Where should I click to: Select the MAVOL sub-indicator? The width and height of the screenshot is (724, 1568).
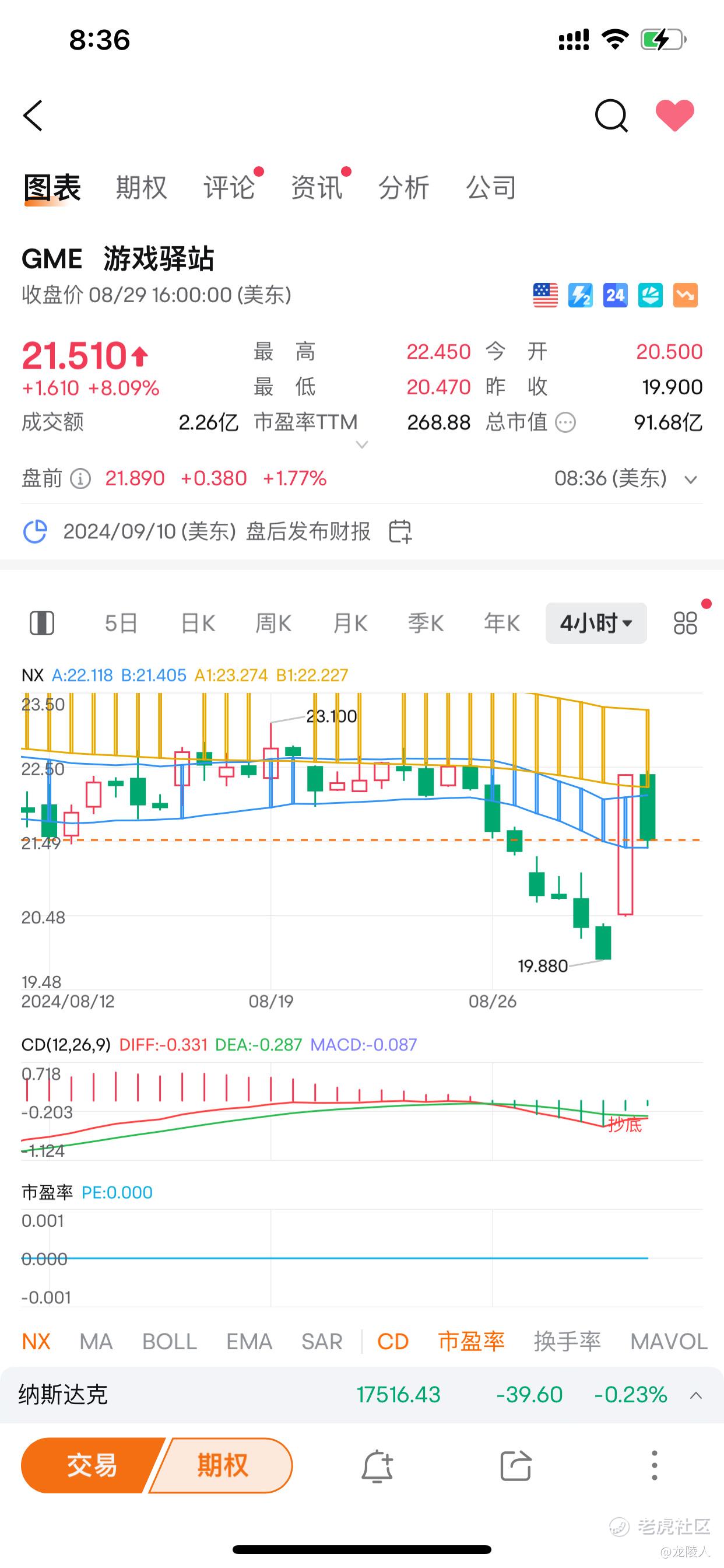click(x=669, y=1342)
